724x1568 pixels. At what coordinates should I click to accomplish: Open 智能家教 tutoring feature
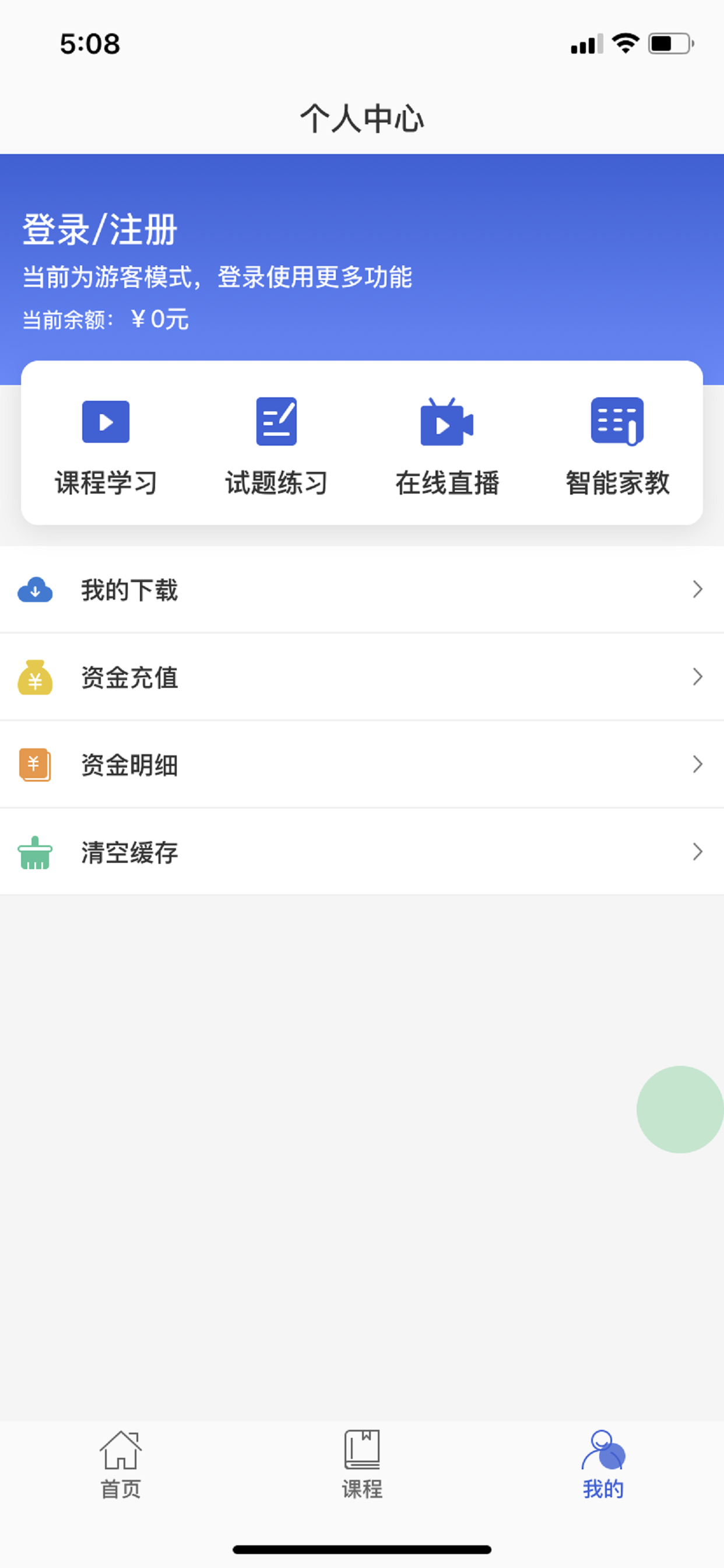click(x=617, y=446)
